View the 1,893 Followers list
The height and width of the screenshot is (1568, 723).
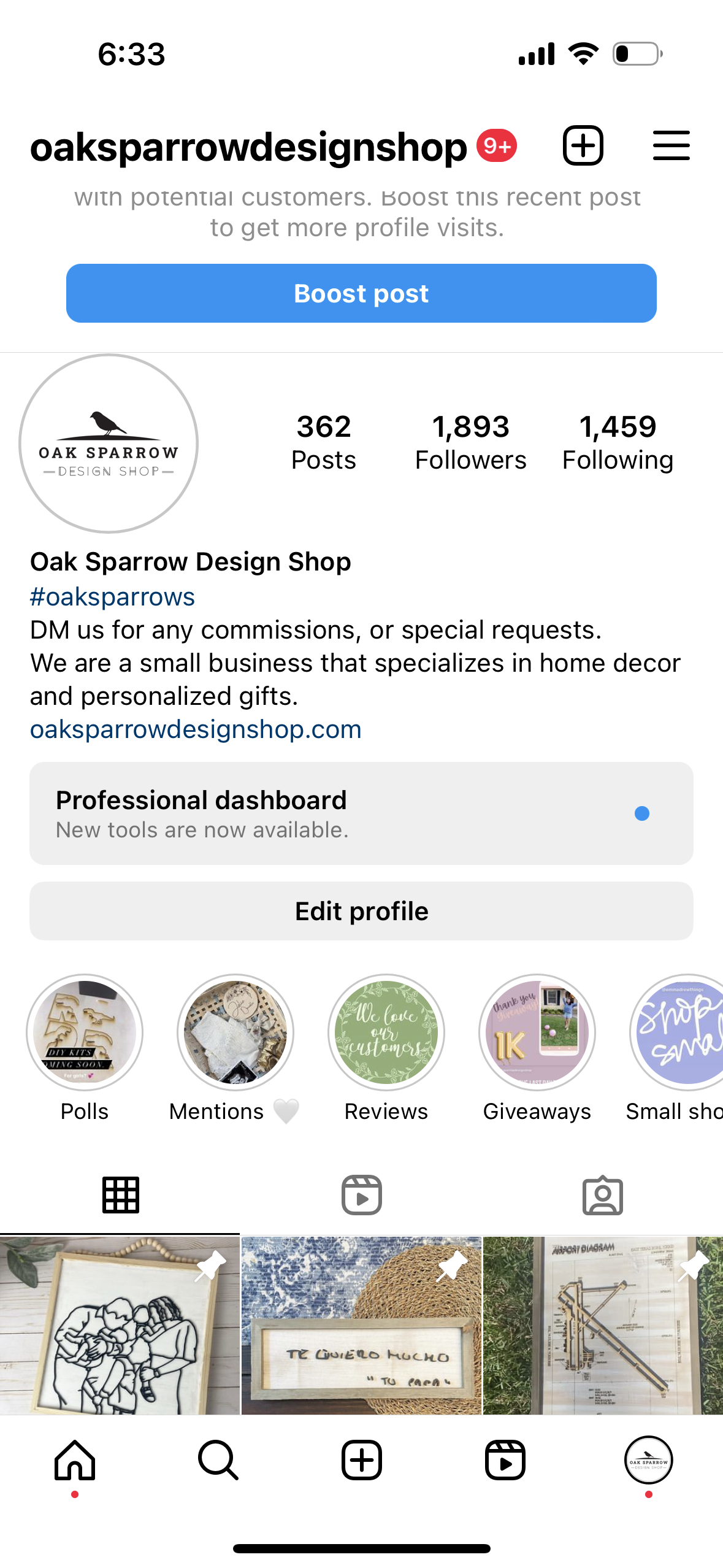[470, 442]
